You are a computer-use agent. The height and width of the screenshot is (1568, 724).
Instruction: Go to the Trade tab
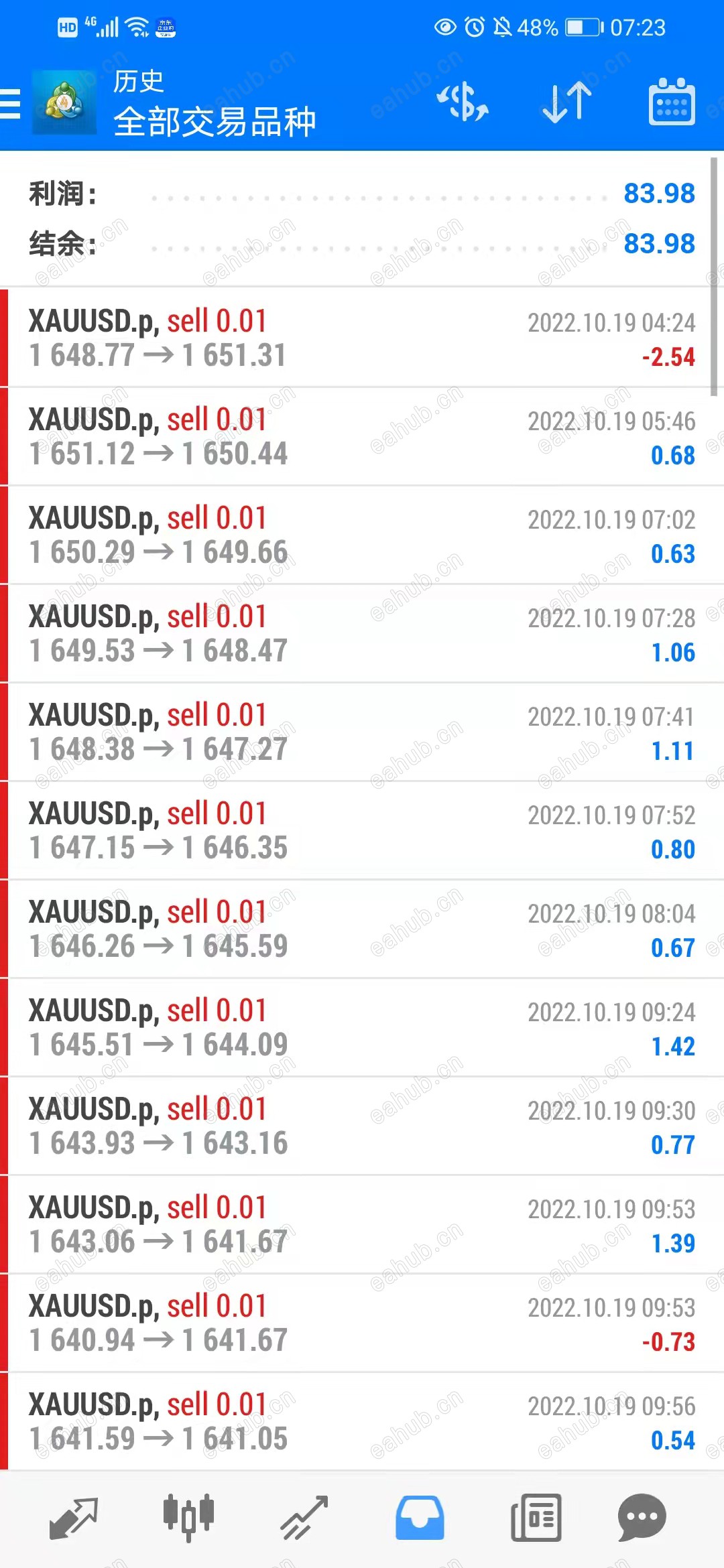304,1518
